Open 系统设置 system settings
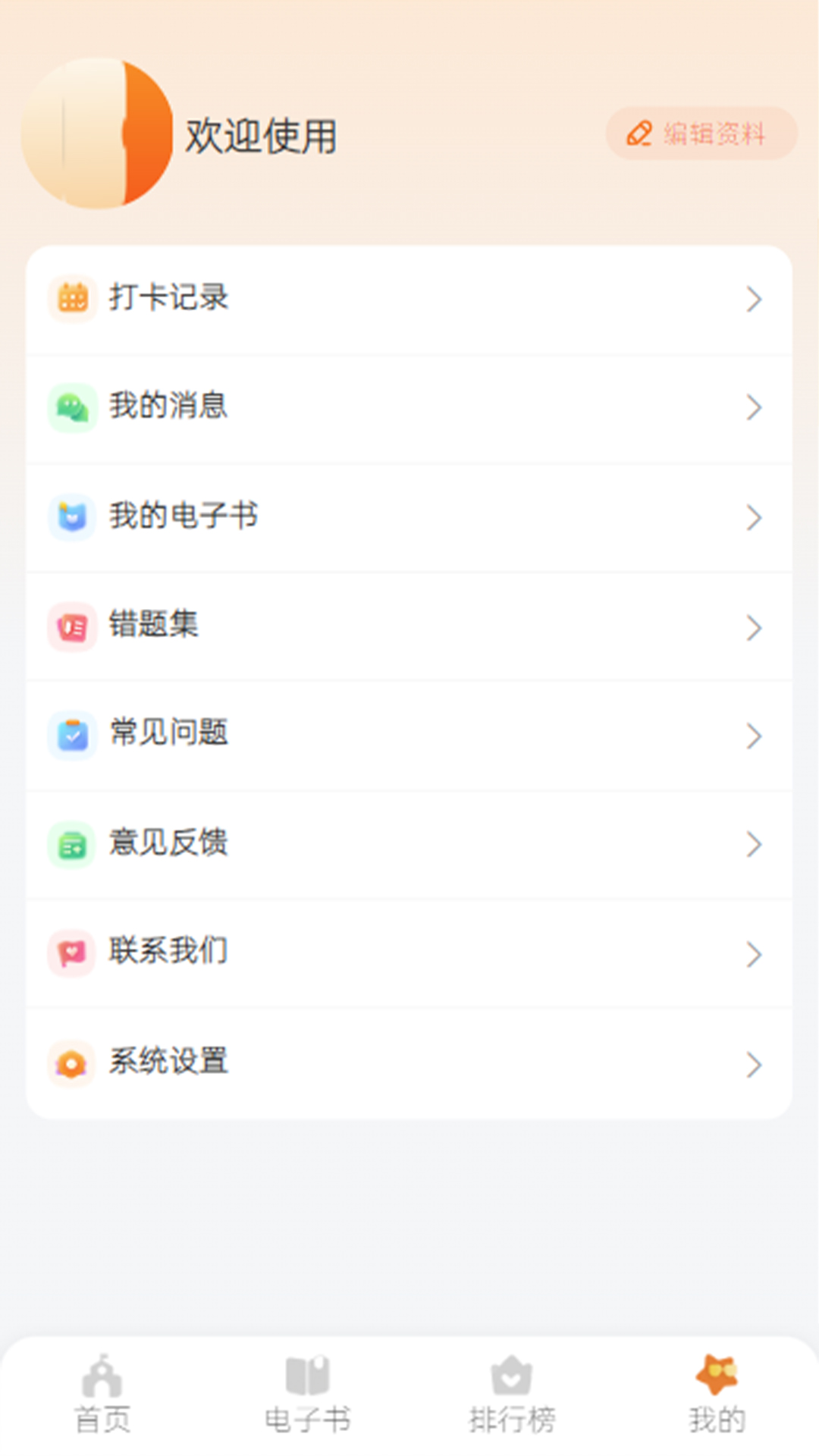819x1456 pixels. [409, 1062]
